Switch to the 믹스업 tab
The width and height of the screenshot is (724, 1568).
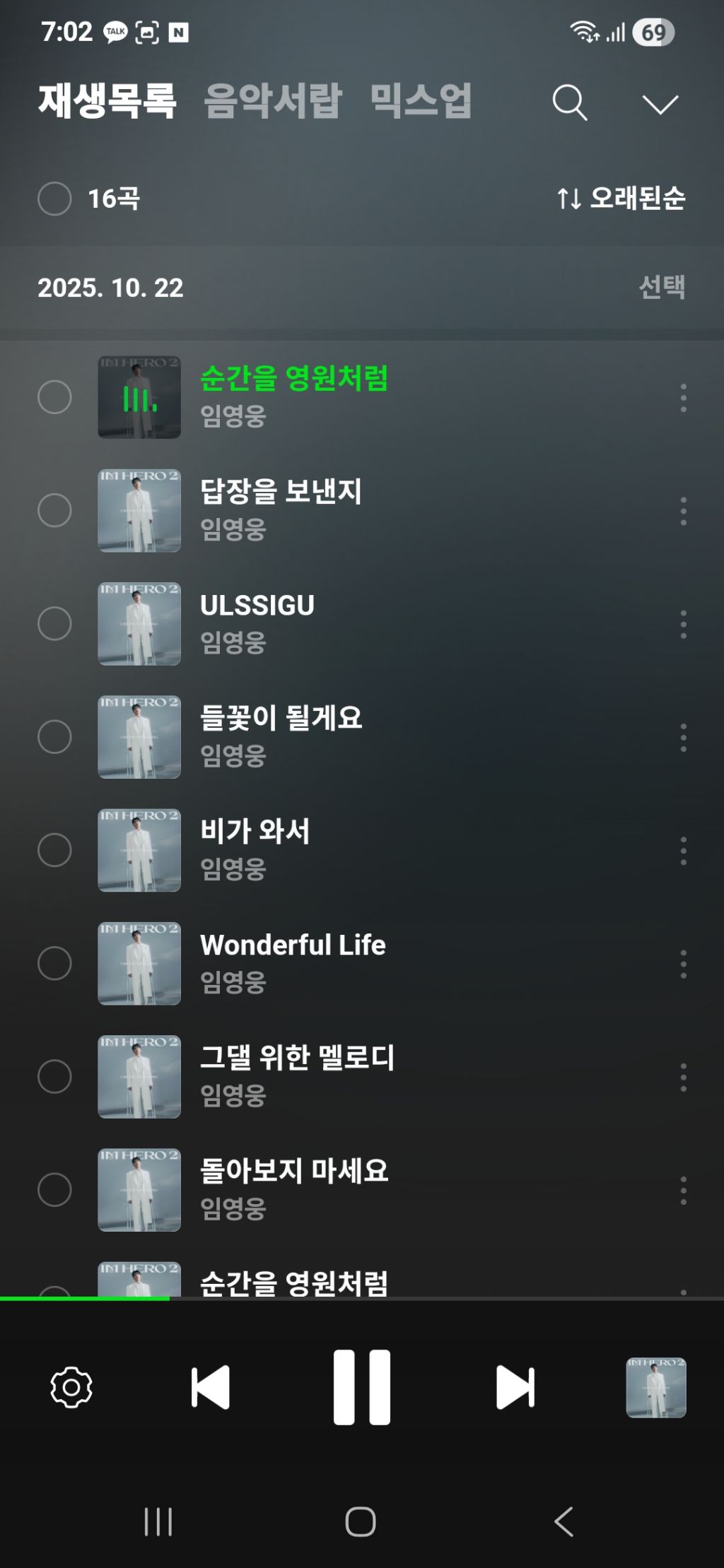421,100
